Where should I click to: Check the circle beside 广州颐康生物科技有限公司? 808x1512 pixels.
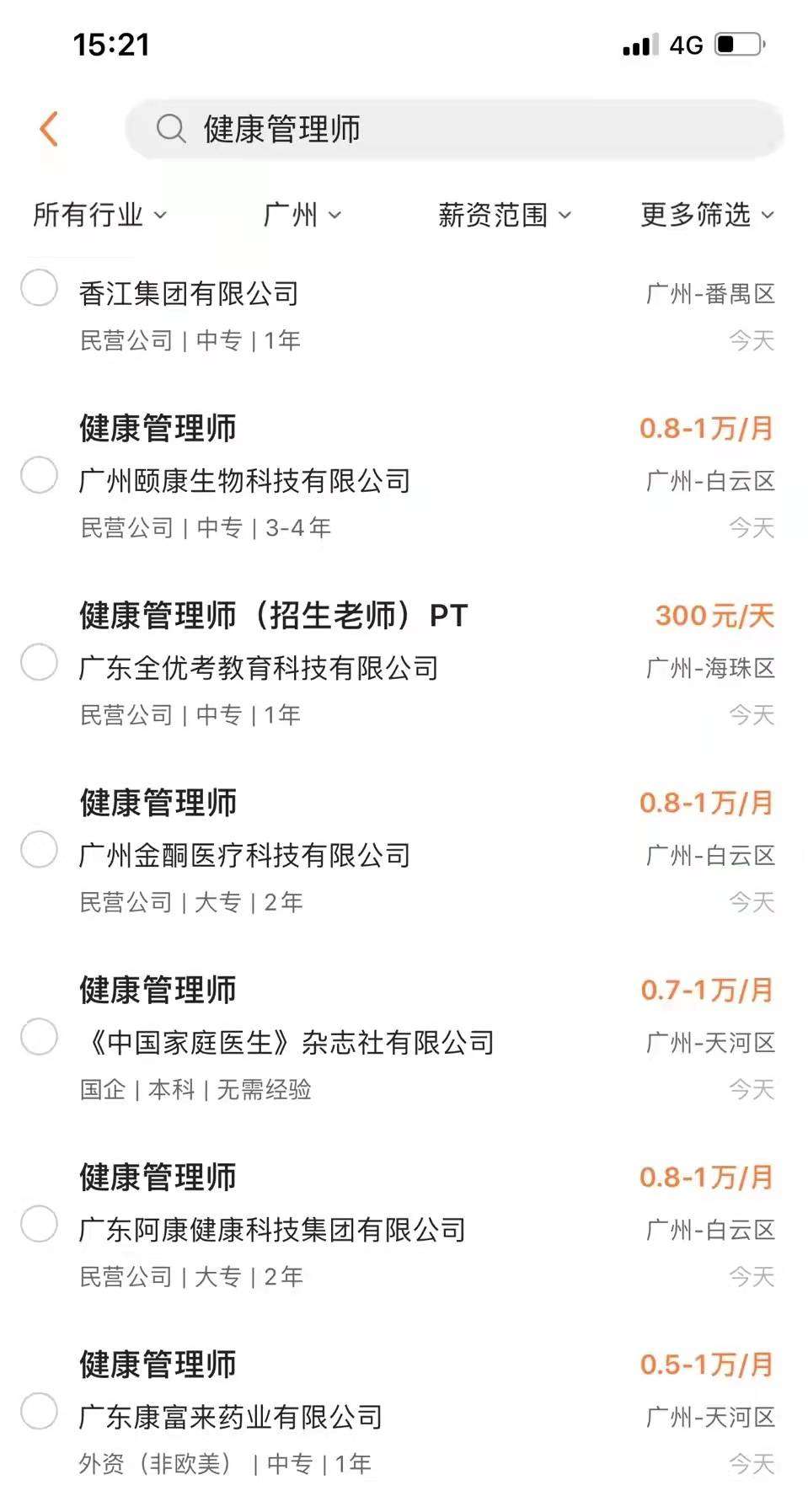[x=39, y=475]
